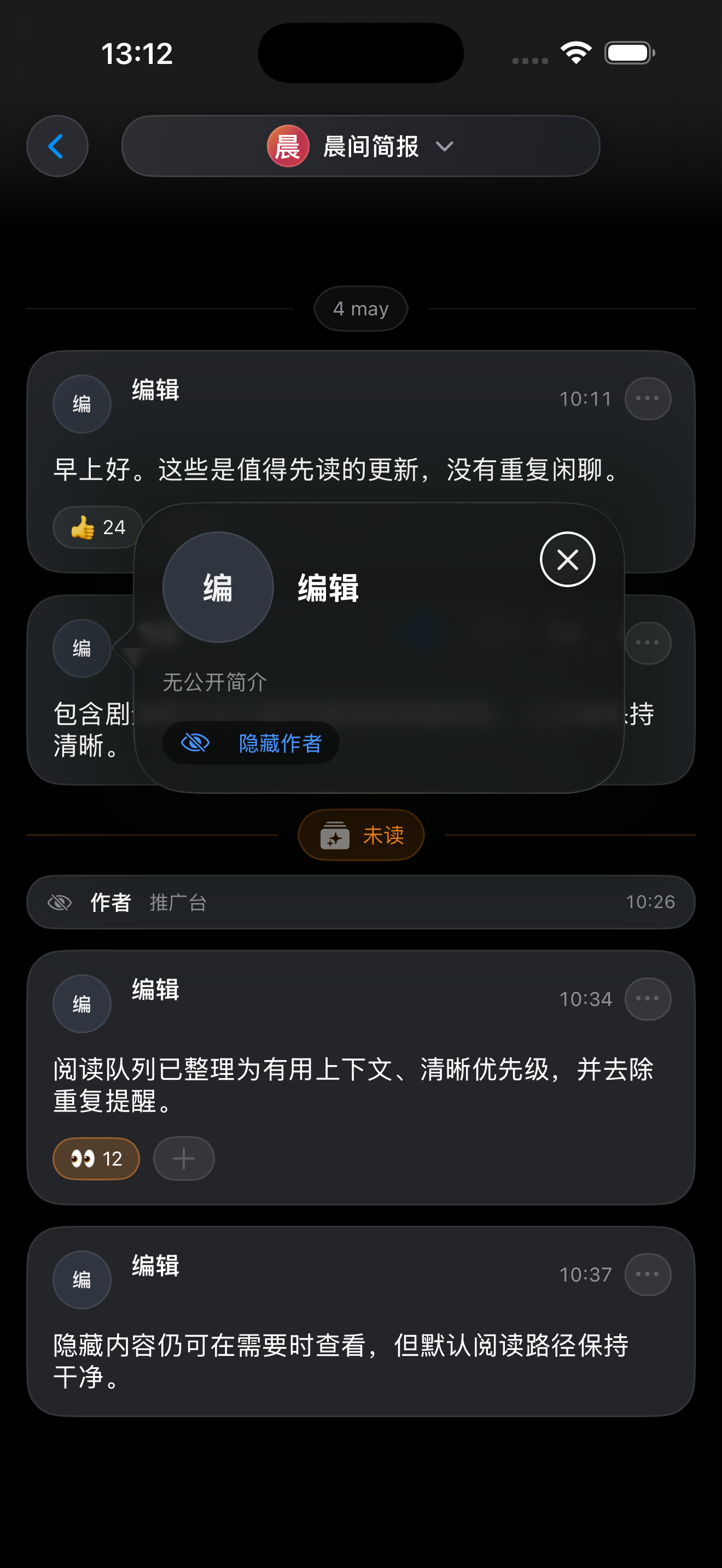Expand the 晨间简报 channel dropdown

click(x=360, y=146)
